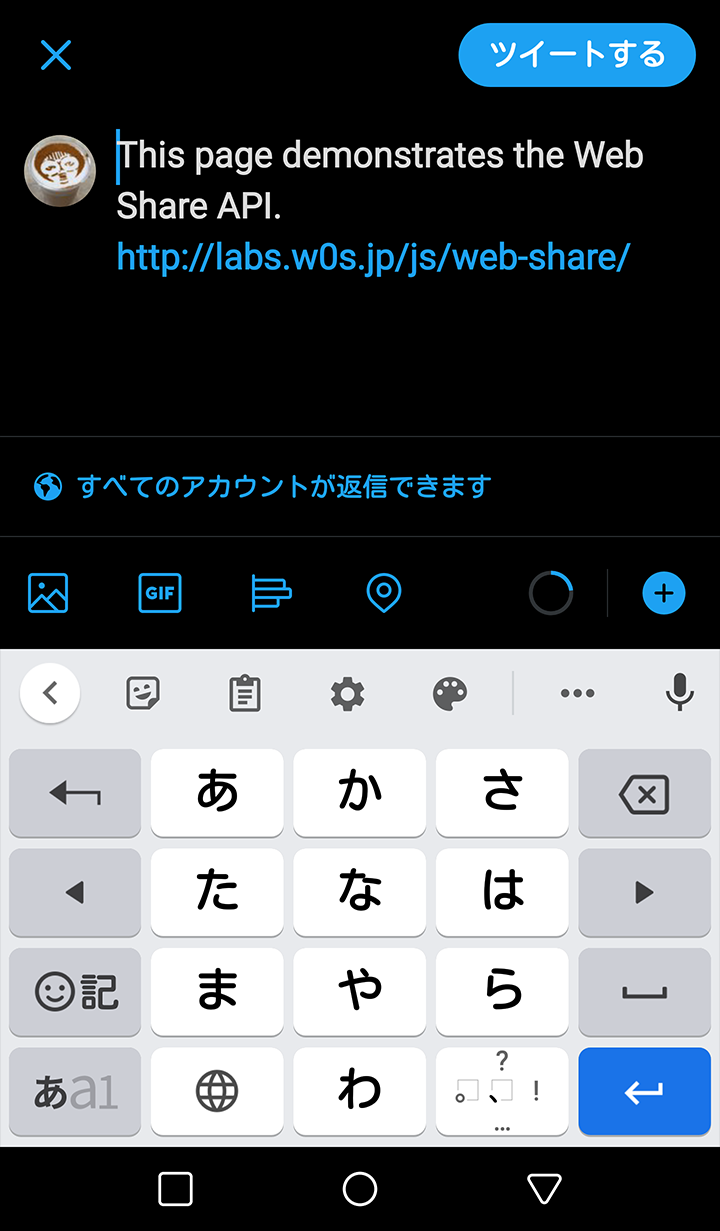This screenshot has width=720, height=1231.
Task: Hit the keyboard backspace key
Action: coord(644,795)
